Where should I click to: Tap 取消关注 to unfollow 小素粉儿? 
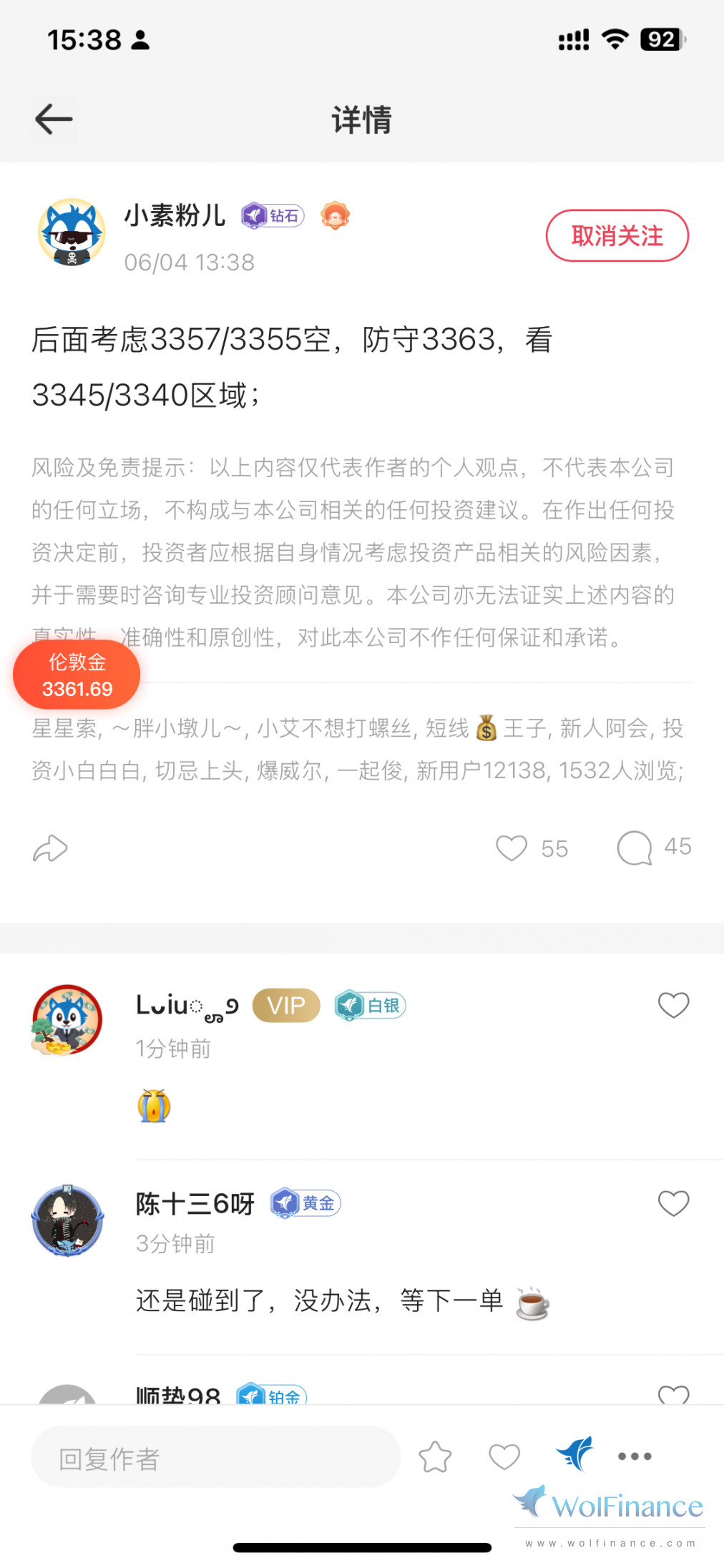pos(617,235)
